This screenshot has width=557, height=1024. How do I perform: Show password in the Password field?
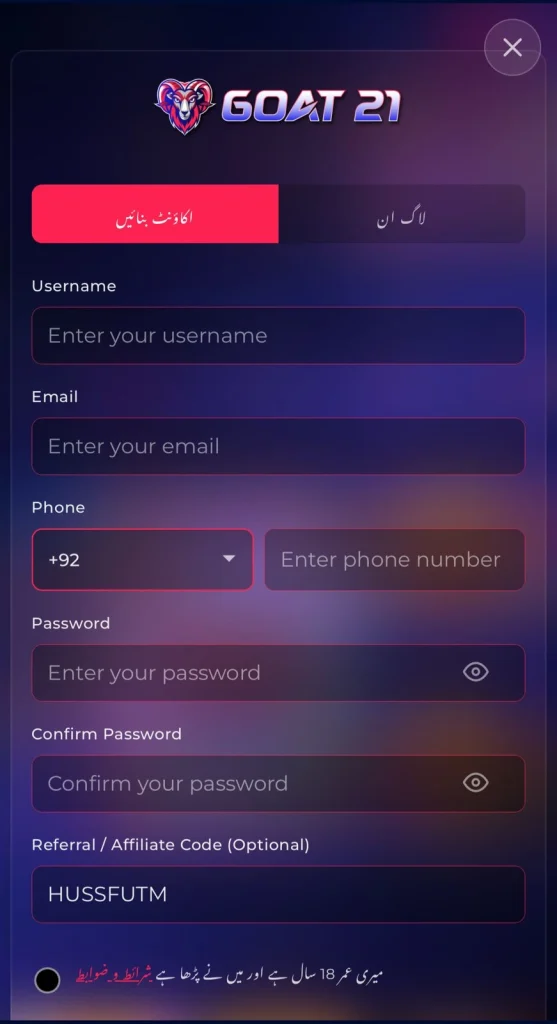click(475, 672)
